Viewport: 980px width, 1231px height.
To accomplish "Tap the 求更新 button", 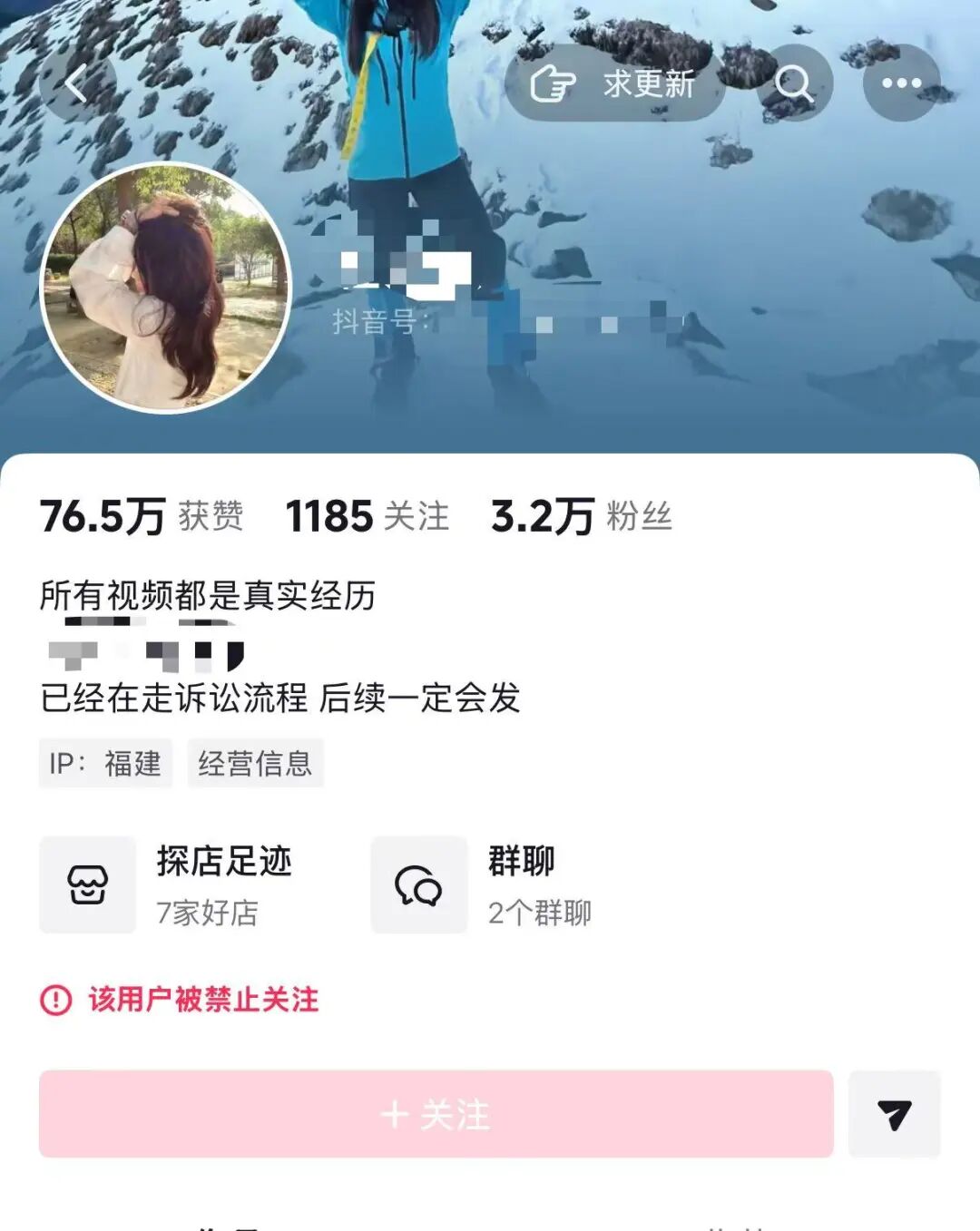I will point(614,83).
